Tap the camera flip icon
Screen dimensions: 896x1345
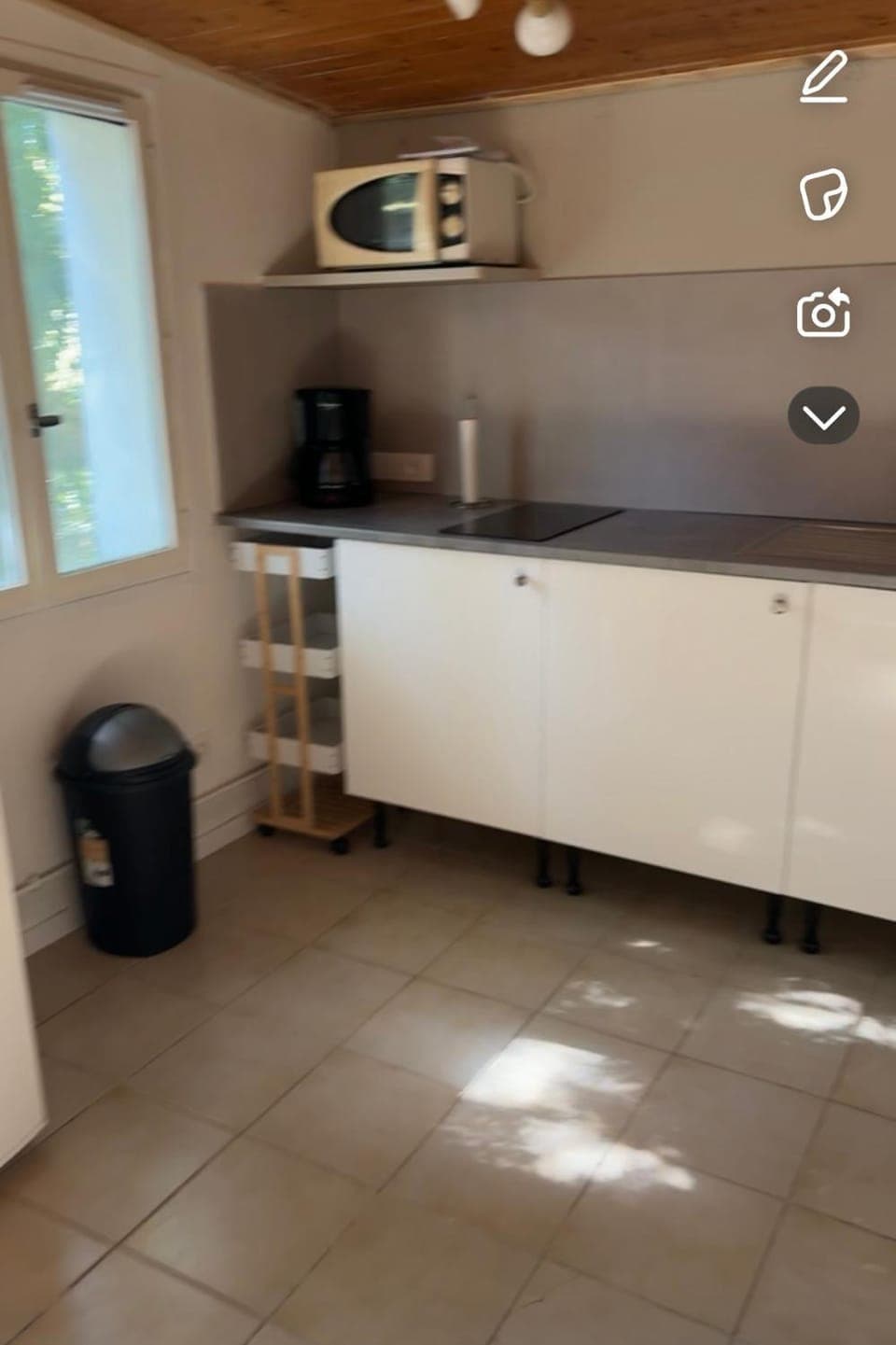[x=823, y=314]
